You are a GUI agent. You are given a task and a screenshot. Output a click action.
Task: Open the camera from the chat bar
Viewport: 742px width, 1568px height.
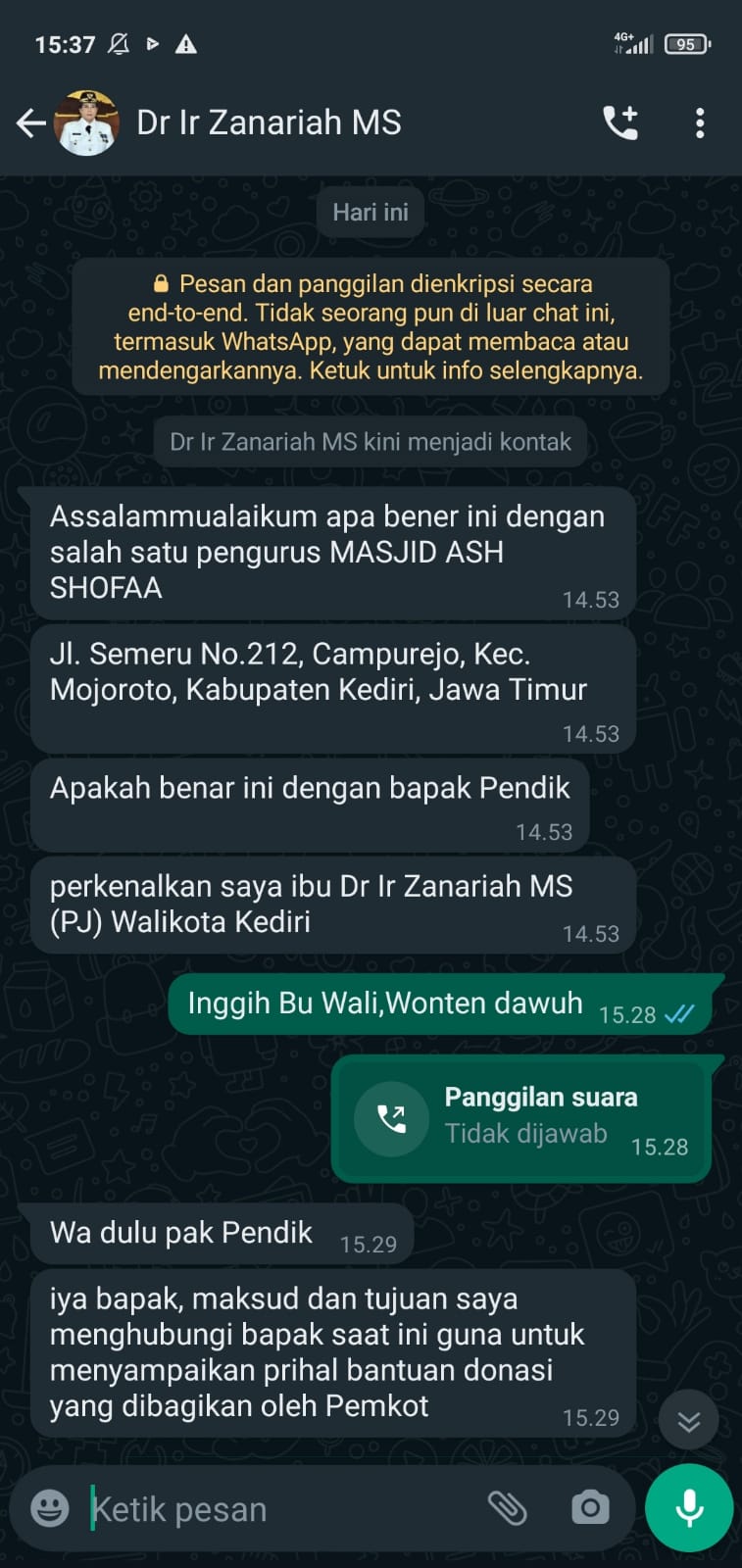point(590,1508)
